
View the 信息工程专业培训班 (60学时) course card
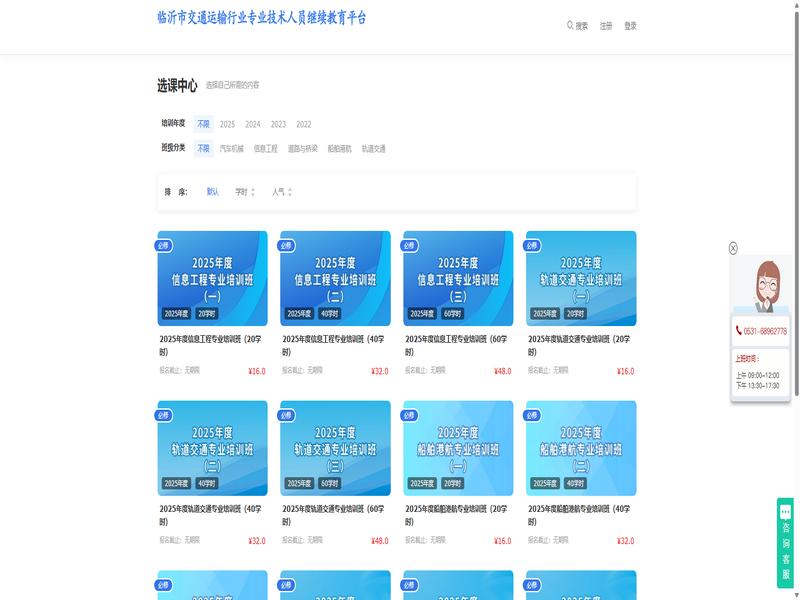pyautogui.click(x=458, y=279)
